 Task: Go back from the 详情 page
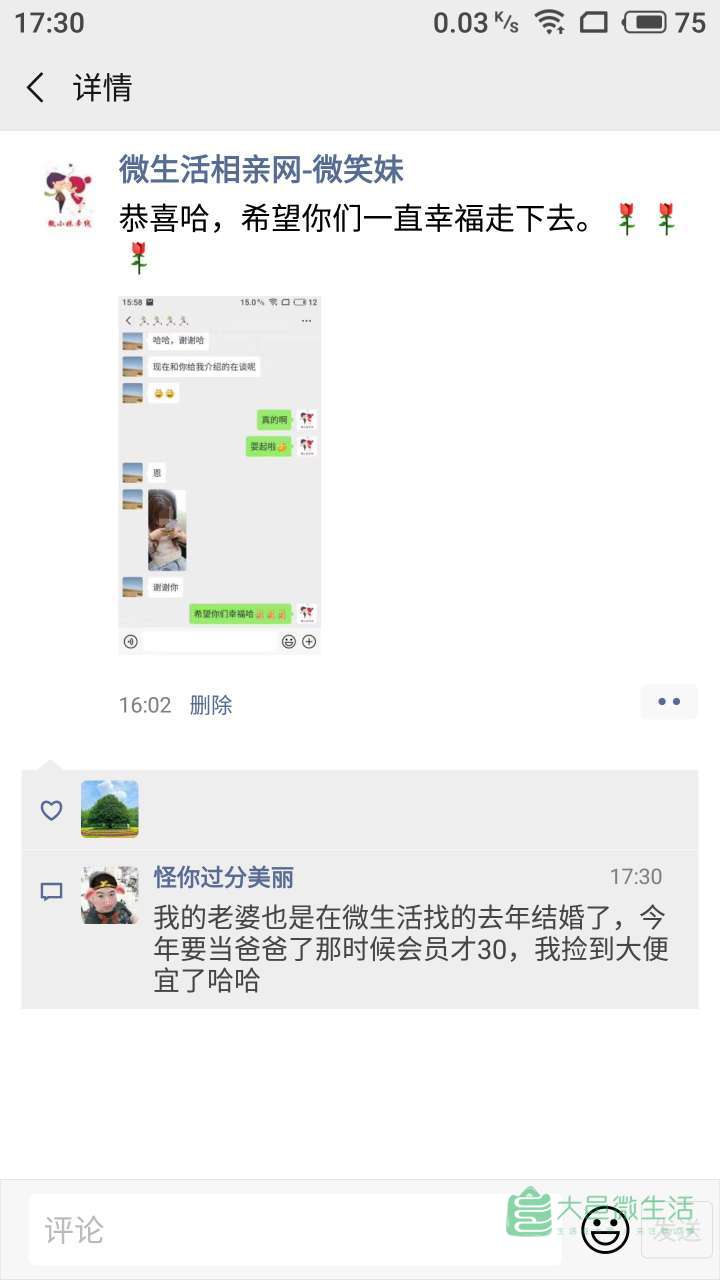[36, 88]
